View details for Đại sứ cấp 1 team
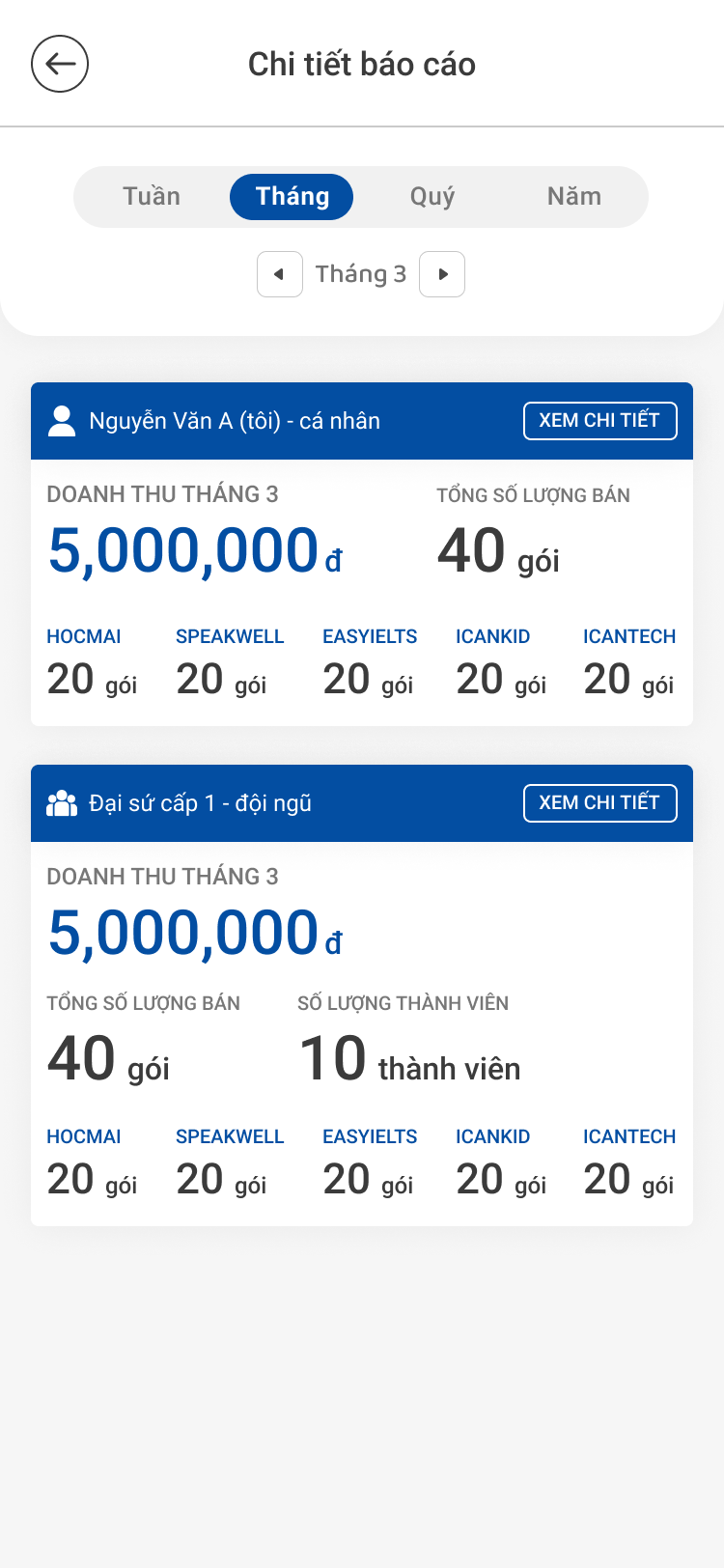Screen dimensions: 724x1568 coord(600,803)
